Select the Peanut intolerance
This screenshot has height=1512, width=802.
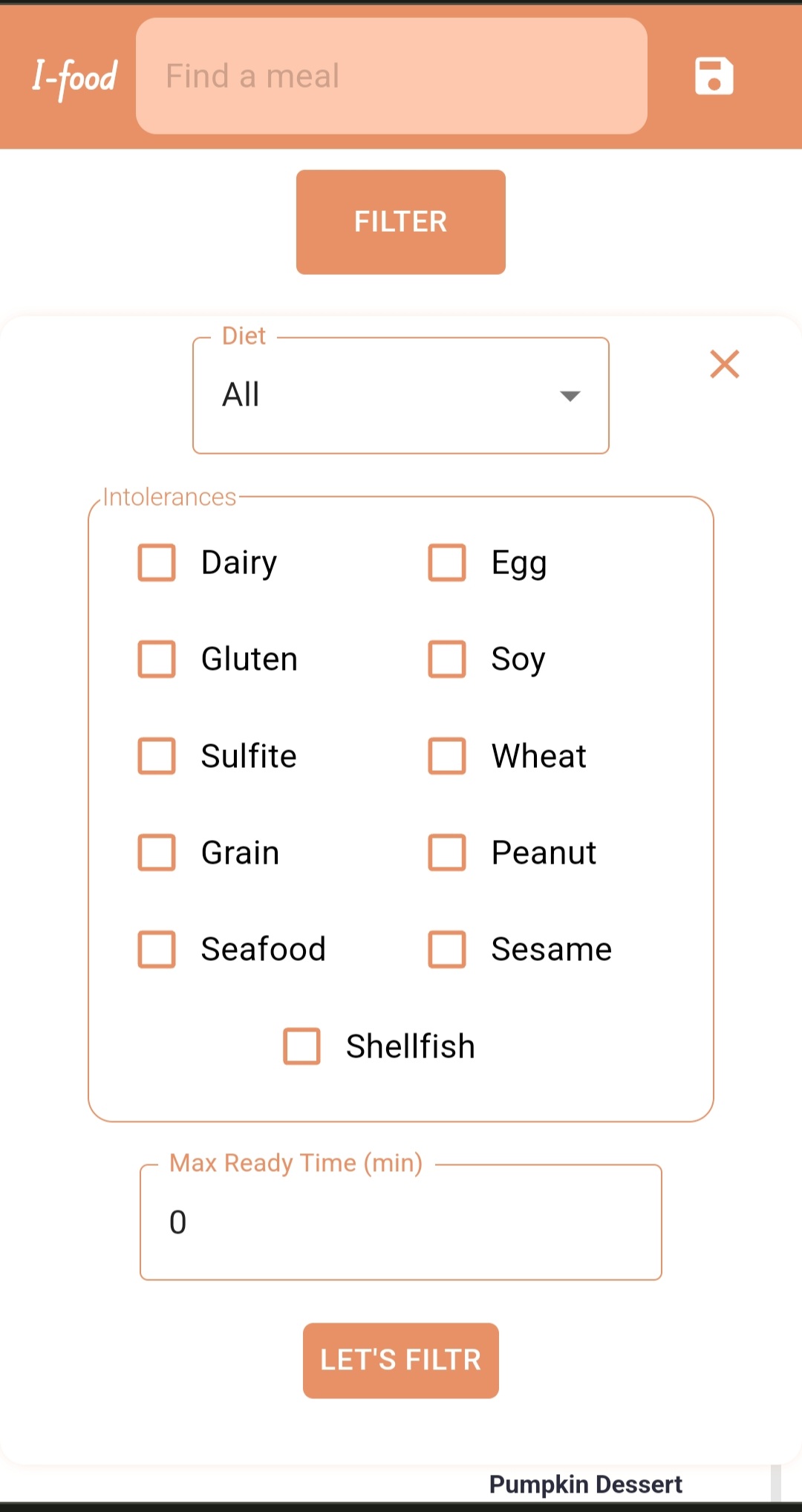click(x=446, y=853)
